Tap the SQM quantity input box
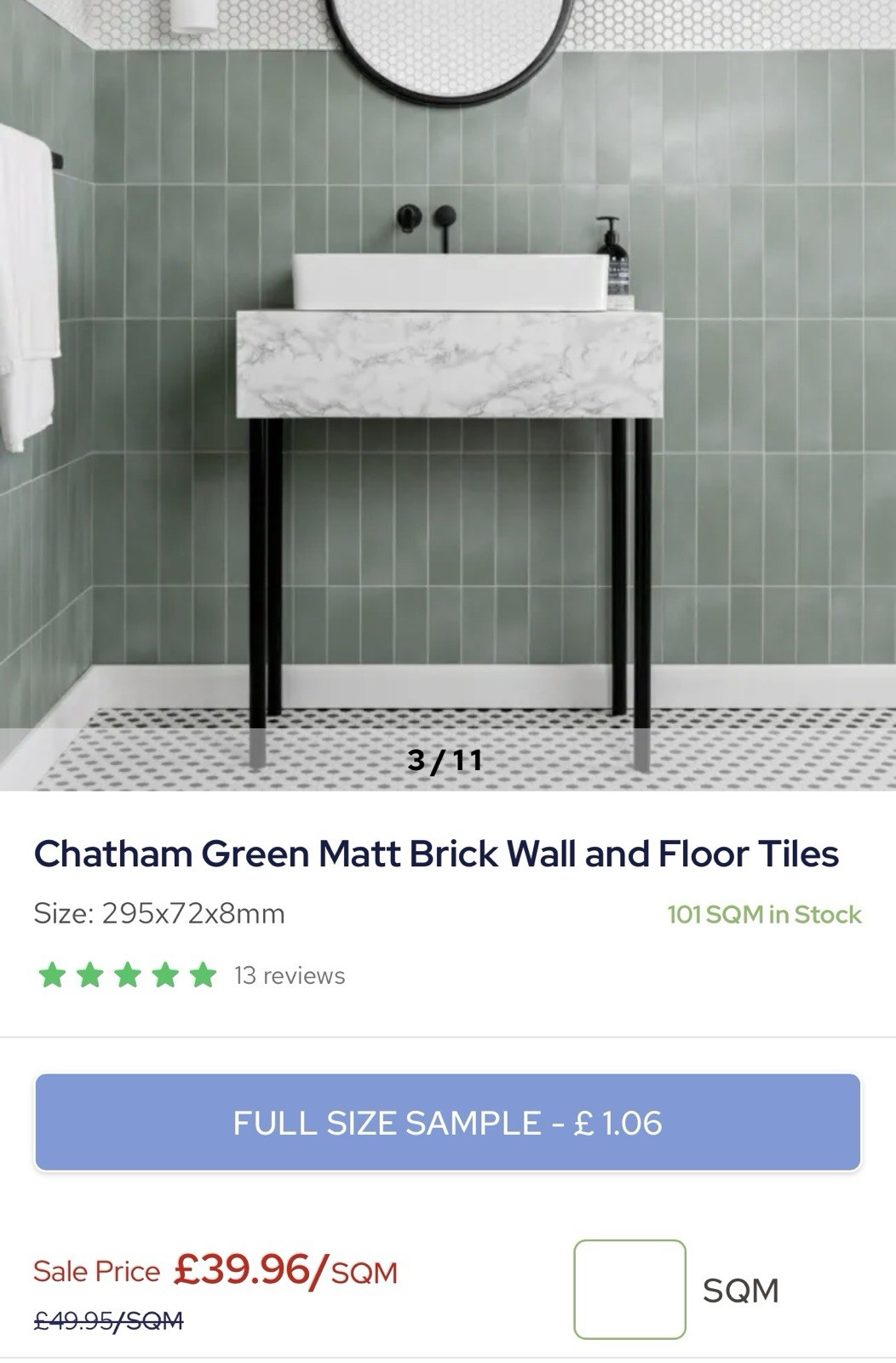896x1363 pixels. (x=629, y=1289)
